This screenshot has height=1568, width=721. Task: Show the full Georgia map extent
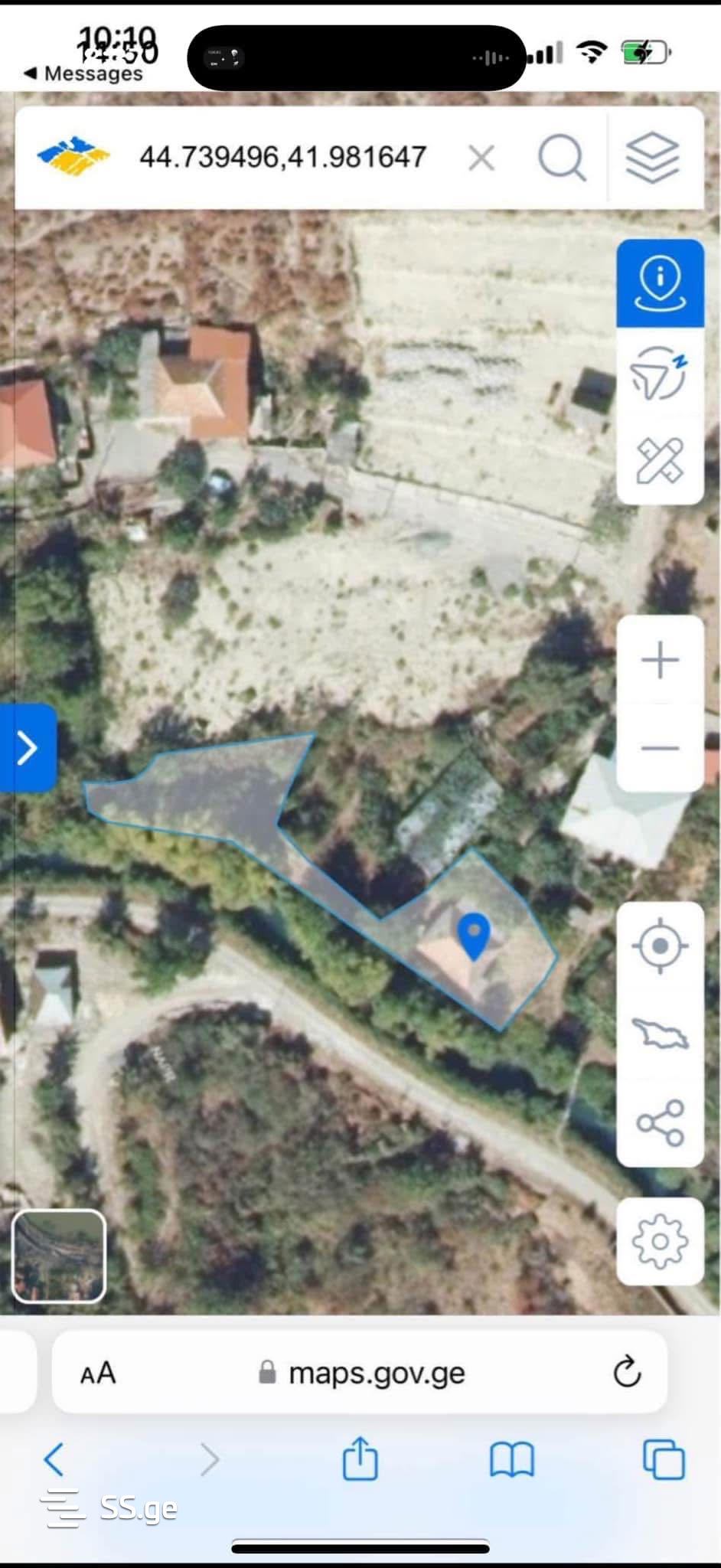(x=660, y=1034)
